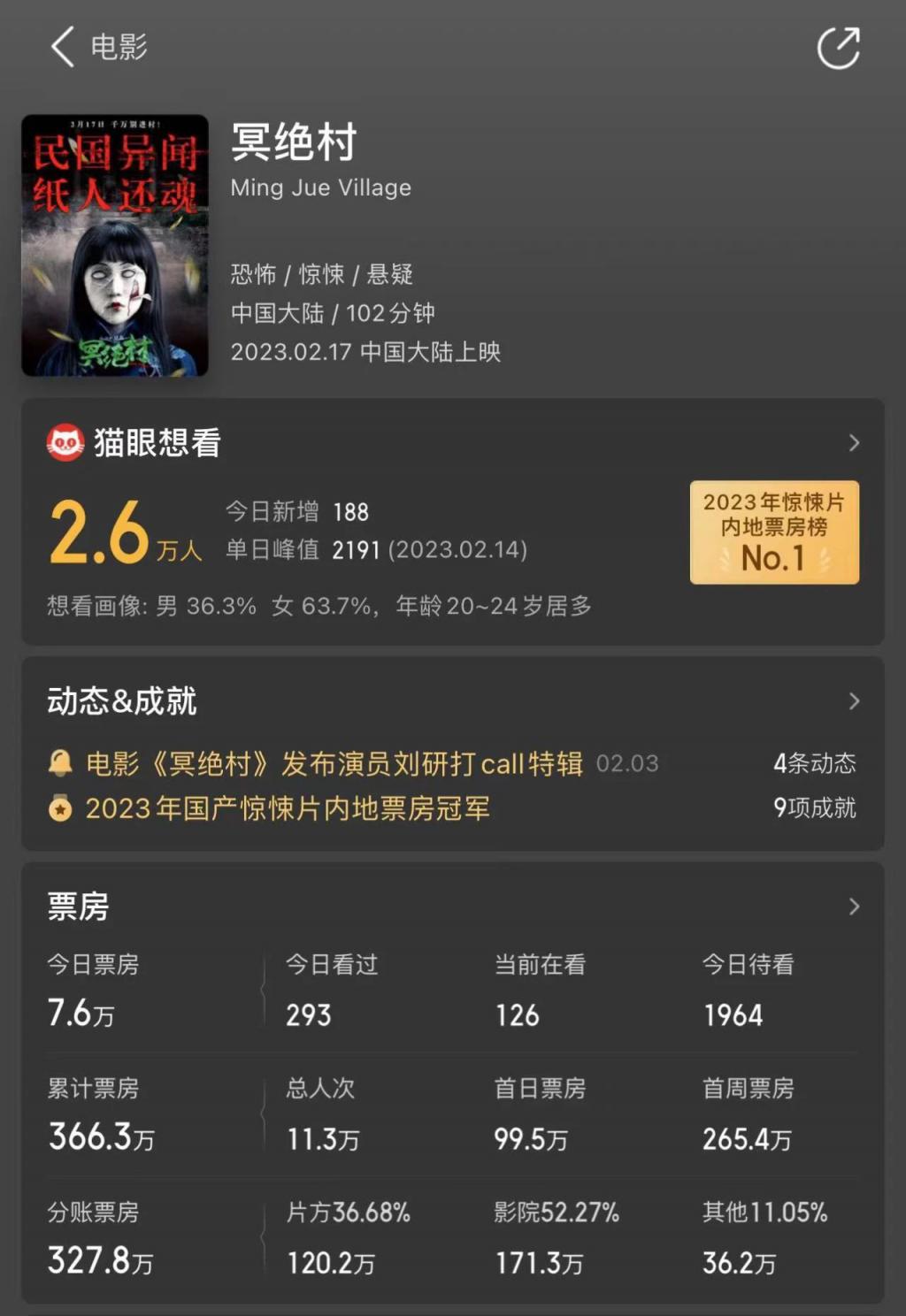Open the 刘研打call特辑 news item
This screenshot has width=906, height=1316.
click(x=334, y=763)
